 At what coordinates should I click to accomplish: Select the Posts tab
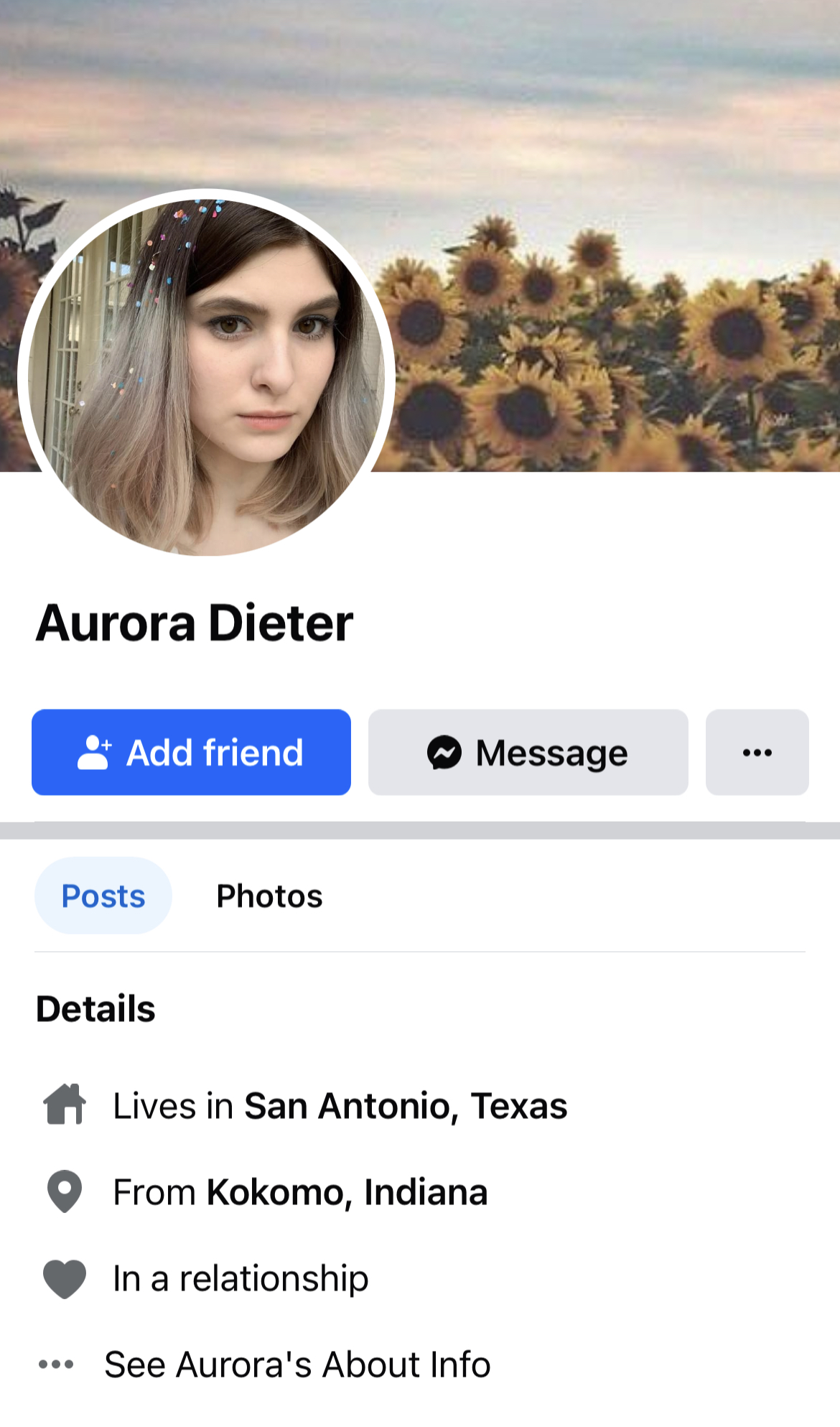[103, 896]
